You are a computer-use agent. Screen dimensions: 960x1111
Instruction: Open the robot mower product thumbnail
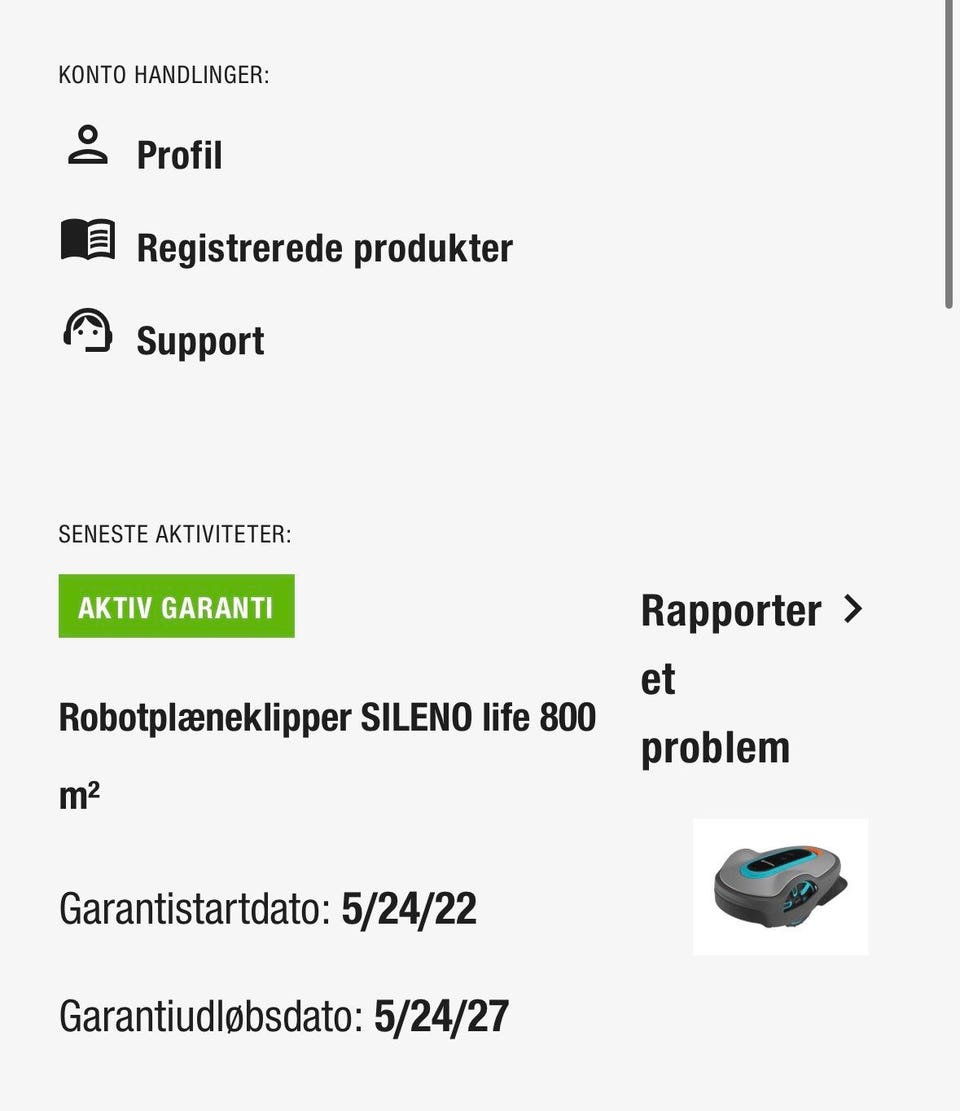click(x=781, y=887)
